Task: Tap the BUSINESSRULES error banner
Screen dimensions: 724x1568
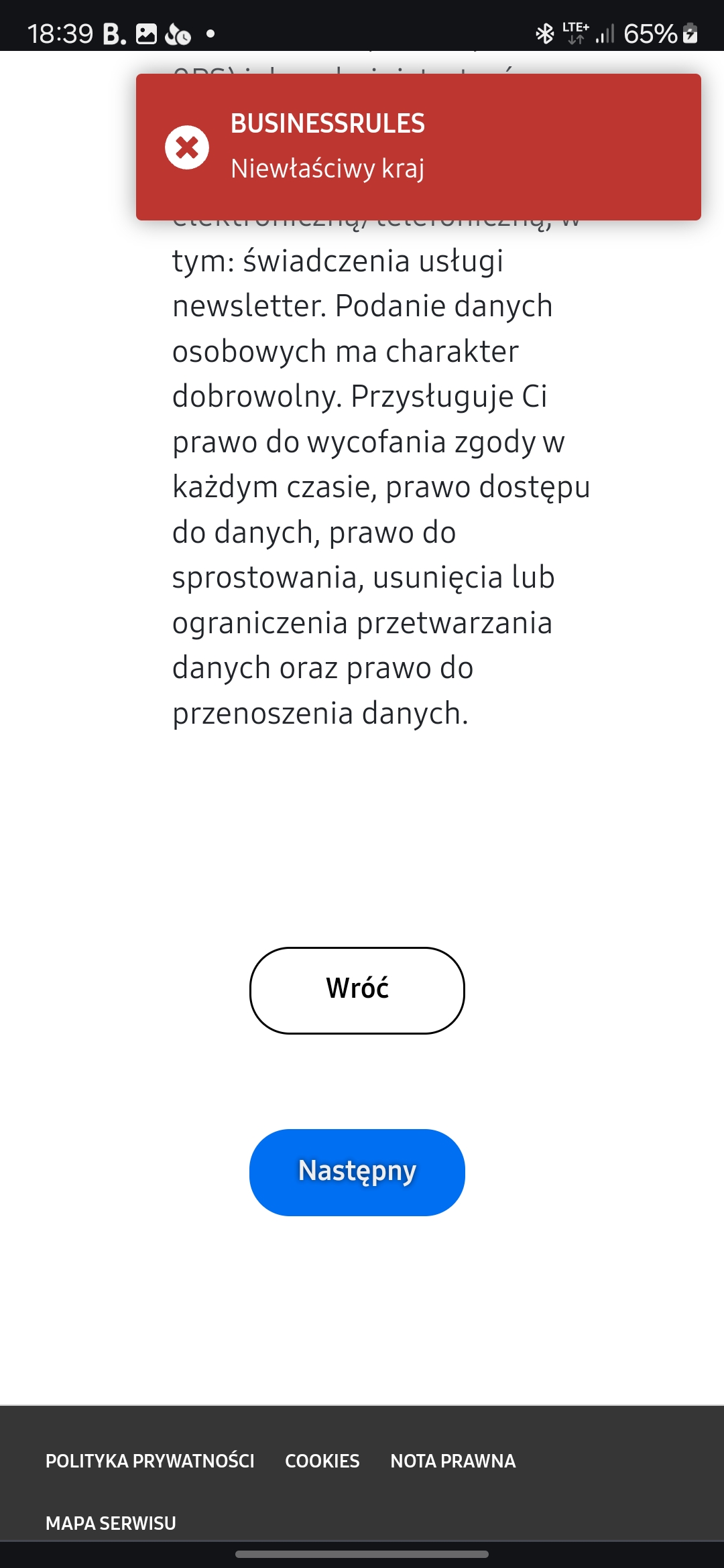Action: pos(328,123)
